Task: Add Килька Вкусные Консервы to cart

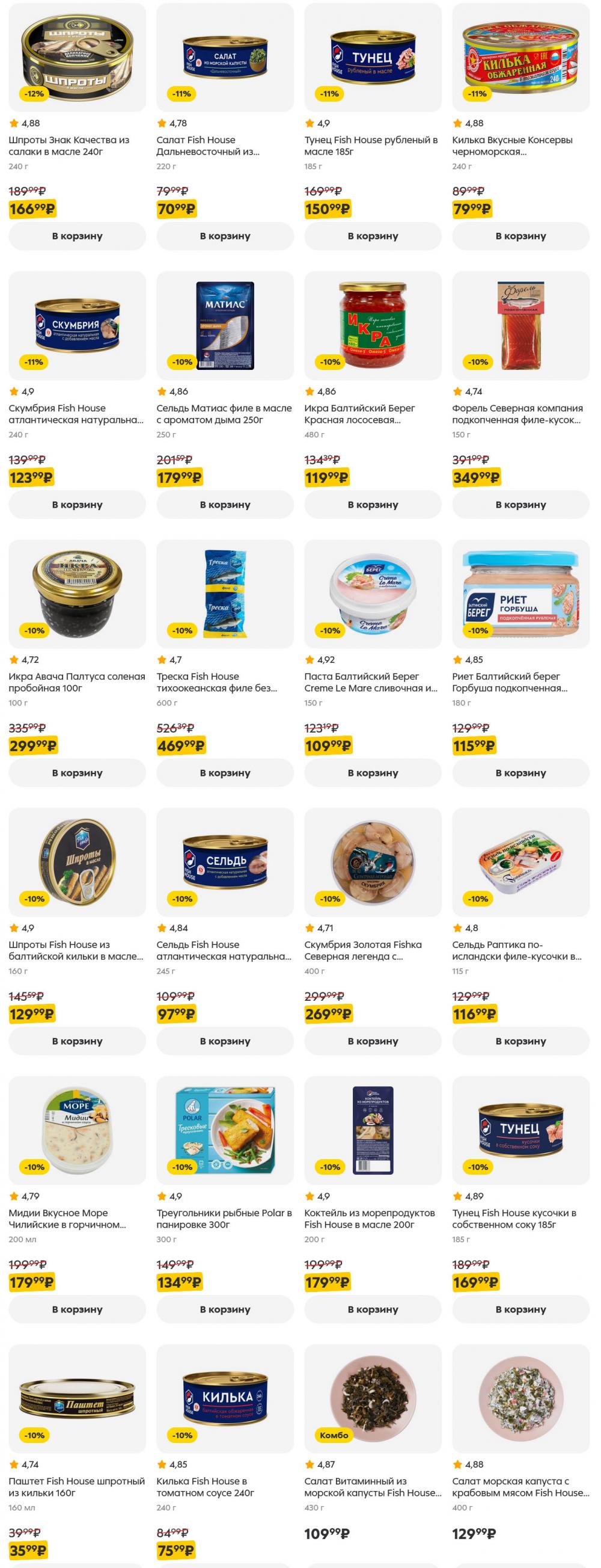Action: click(x=520, y=236)
